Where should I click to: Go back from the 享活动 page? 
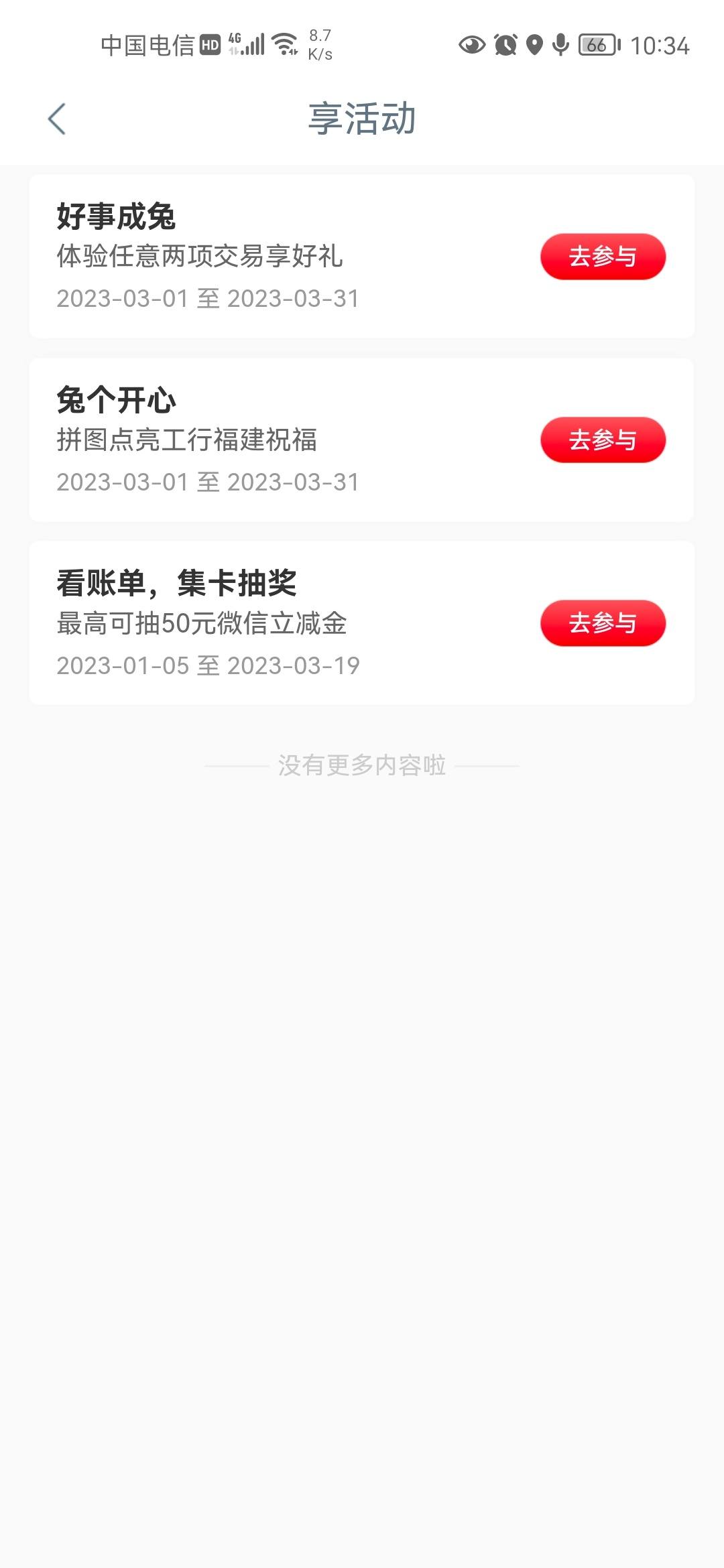click(57, 119)
